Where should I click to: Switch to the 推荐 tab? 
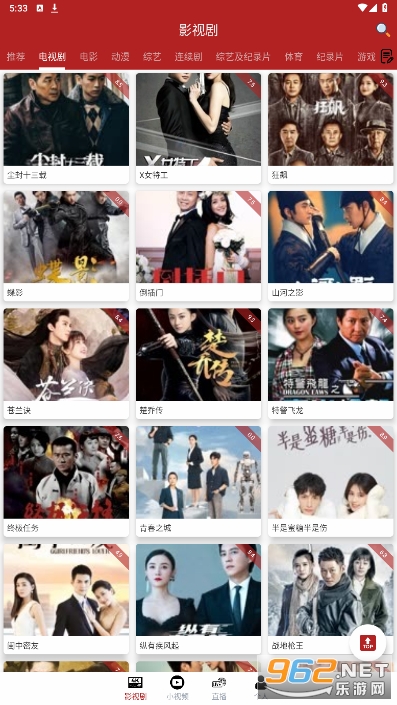point(16,57)
